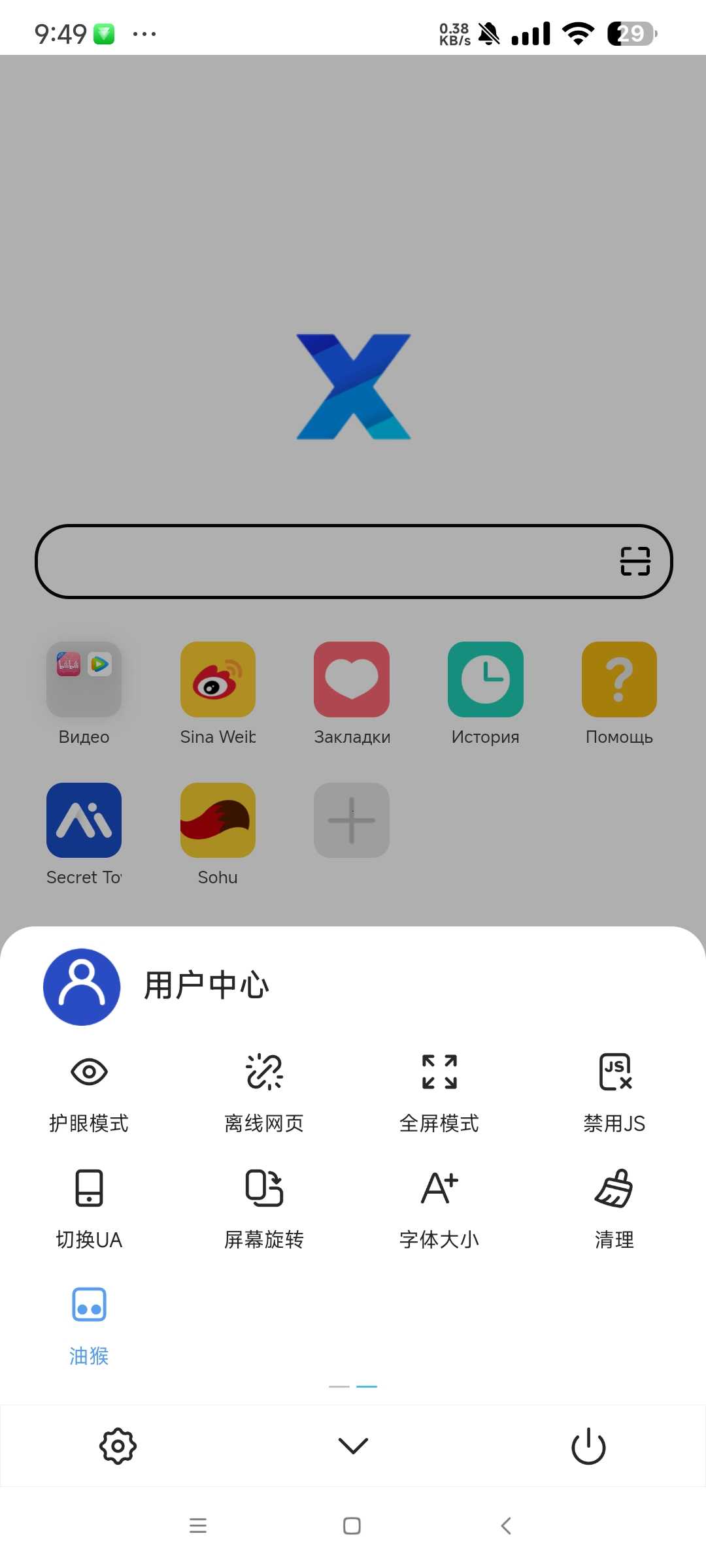Screen dimensions: 706x1568
Task: Enable 护眼模式 eye protection mode
Action: tap(89, 1088)
